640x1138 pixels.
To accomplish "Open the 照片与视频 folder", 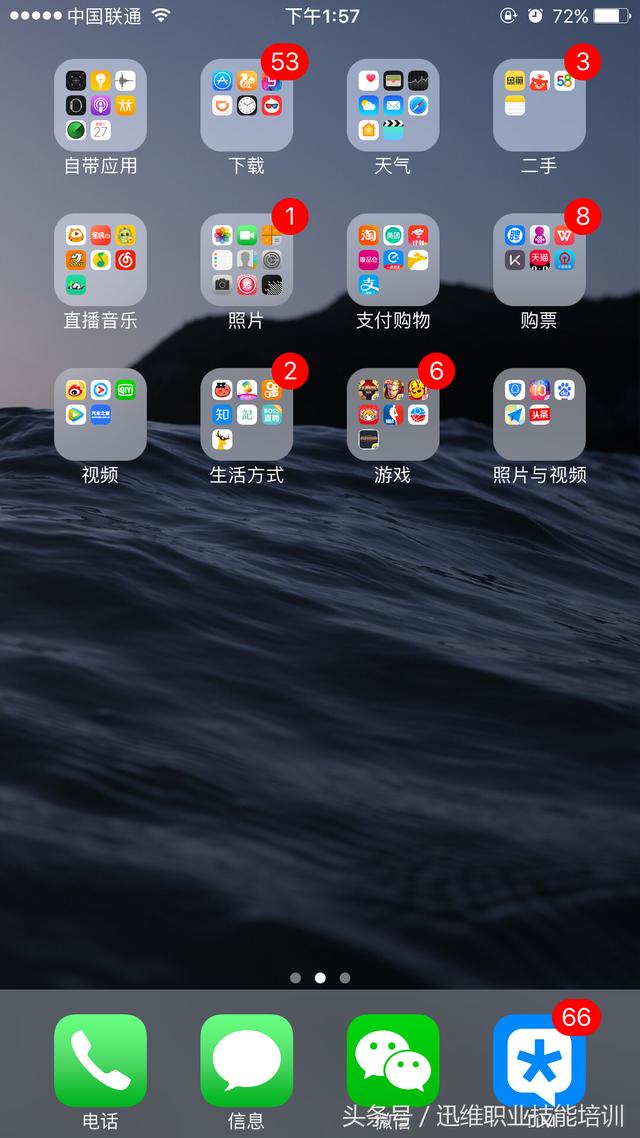I will (539, 414).
